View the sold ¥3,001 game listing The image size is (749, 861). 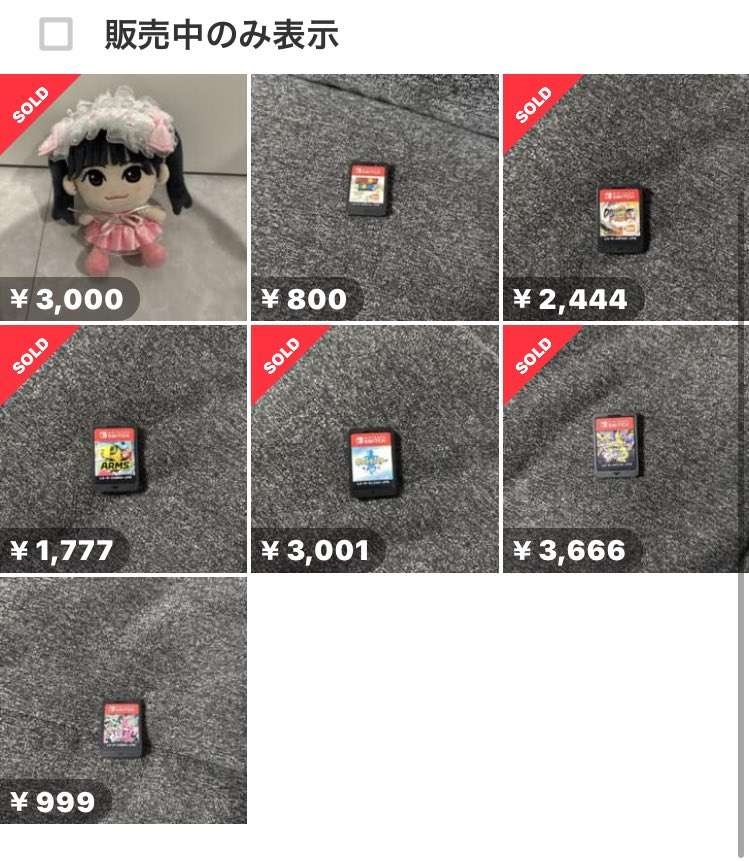coord(374,448)
